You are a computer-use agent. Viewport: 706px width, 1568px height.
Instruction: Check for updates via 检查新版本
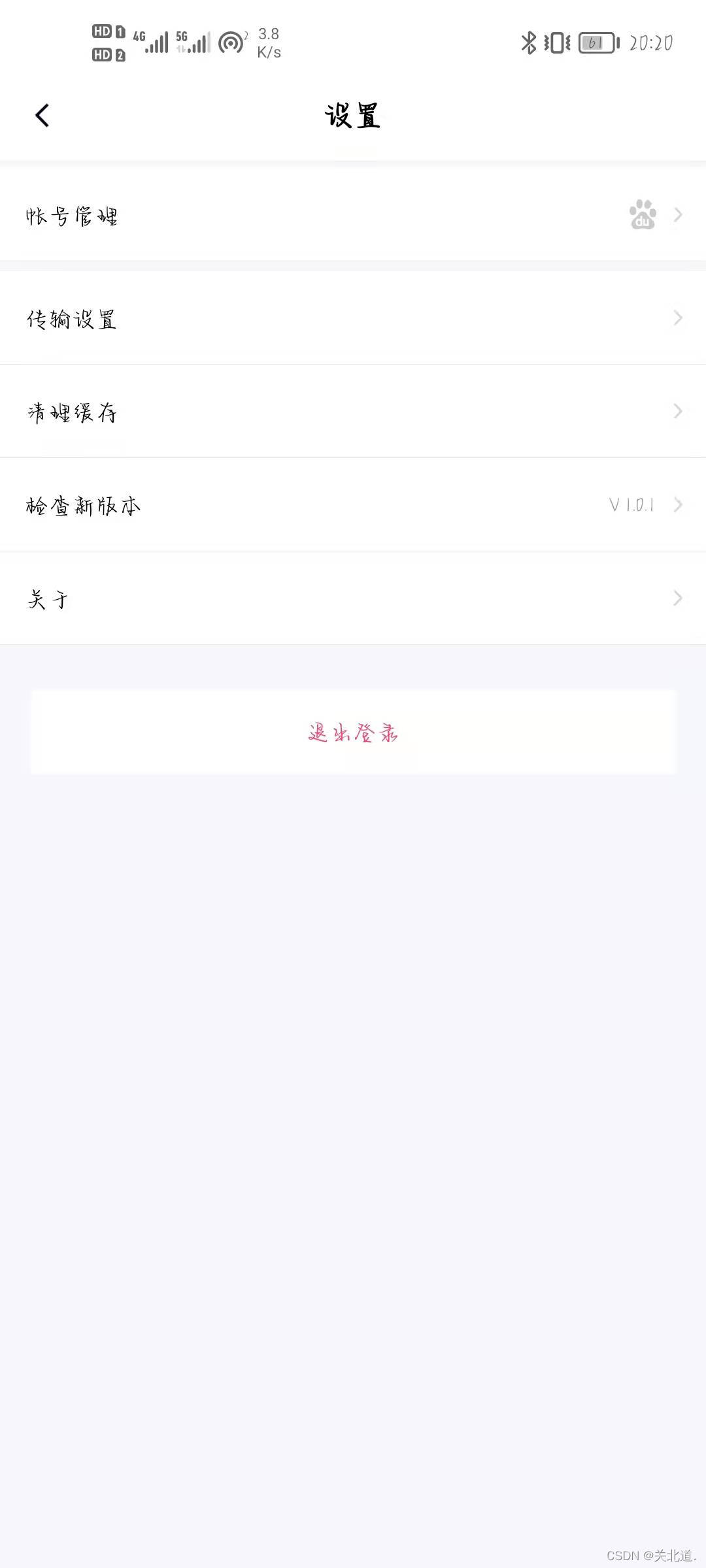(x=353, y=505)
